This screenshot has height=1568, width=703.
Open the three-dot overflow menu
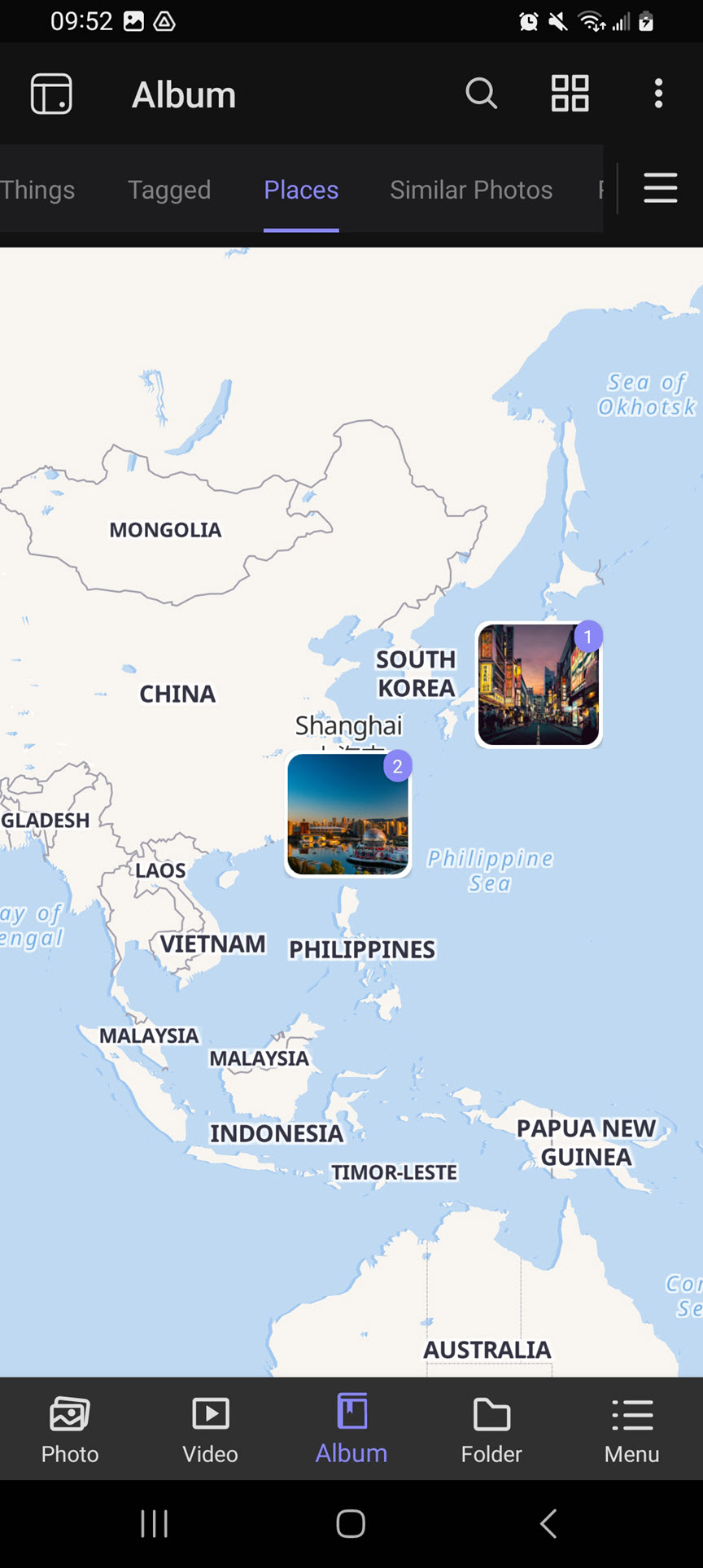658,94
